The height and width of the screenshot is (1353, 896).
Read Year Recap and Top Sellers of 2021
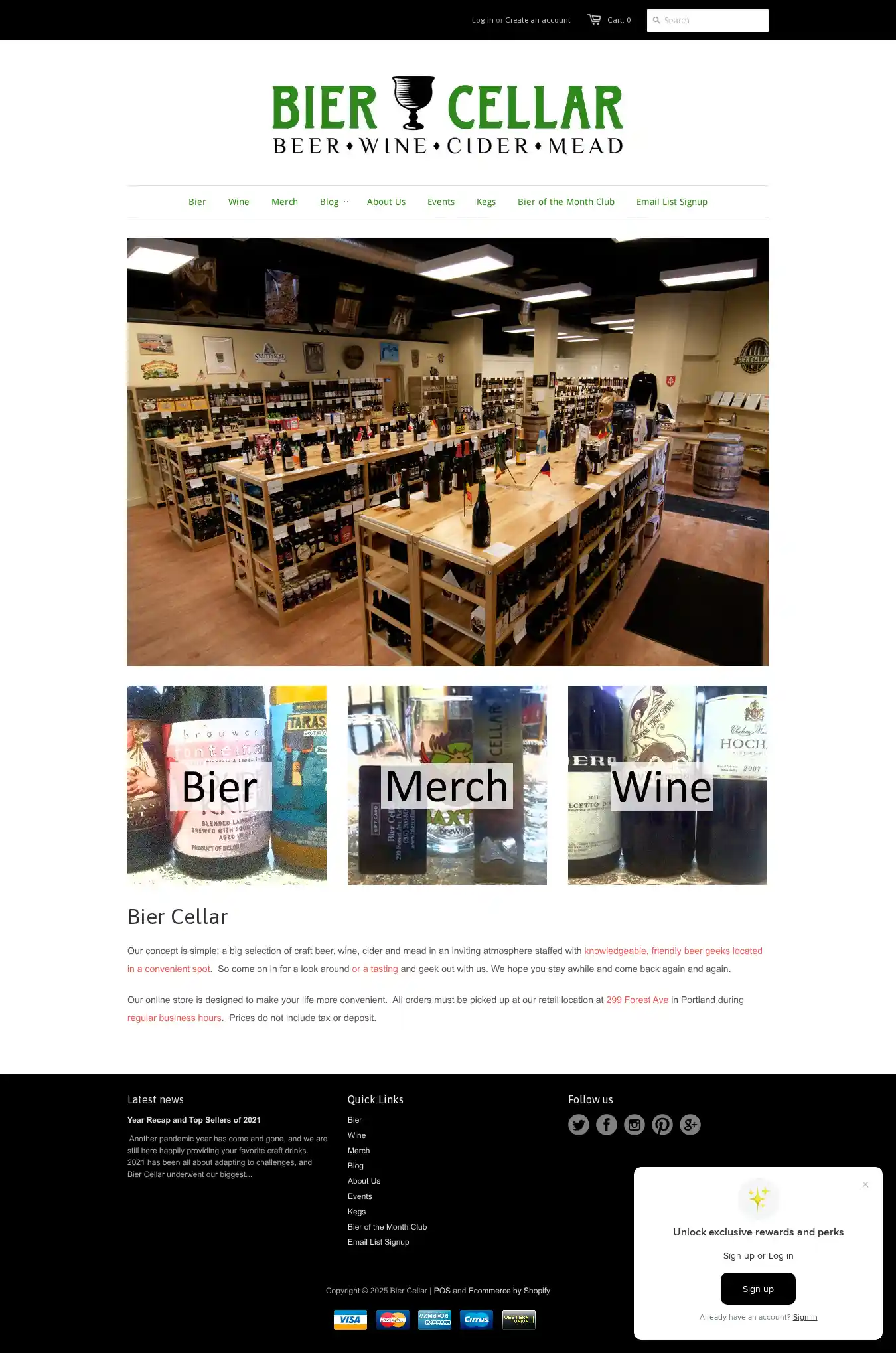tap(194, 1120)
